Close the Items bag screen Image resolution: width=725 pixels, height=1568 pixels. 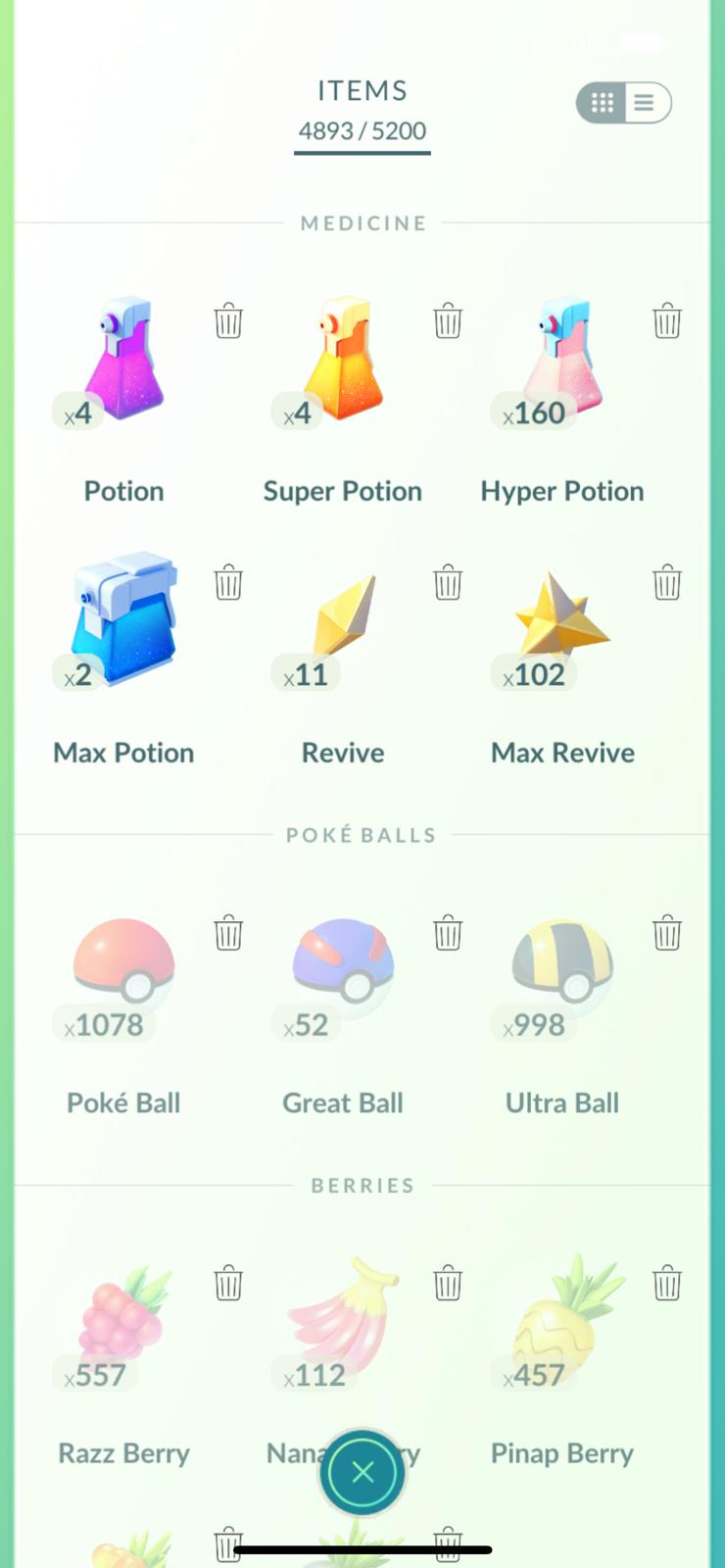tap(362, 1472)
